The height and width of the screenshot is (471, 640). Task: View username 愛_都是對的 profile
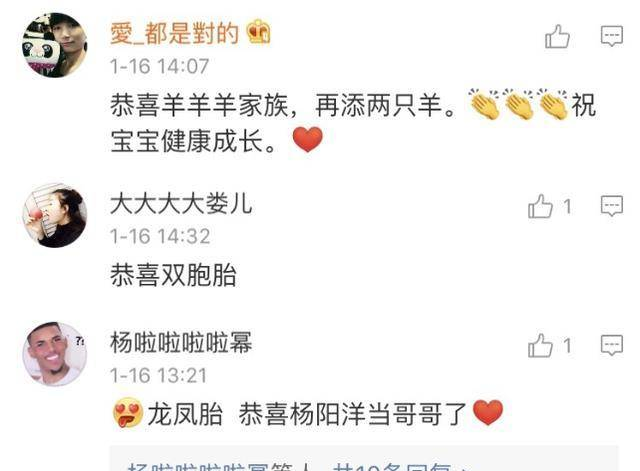click(174, 33)
